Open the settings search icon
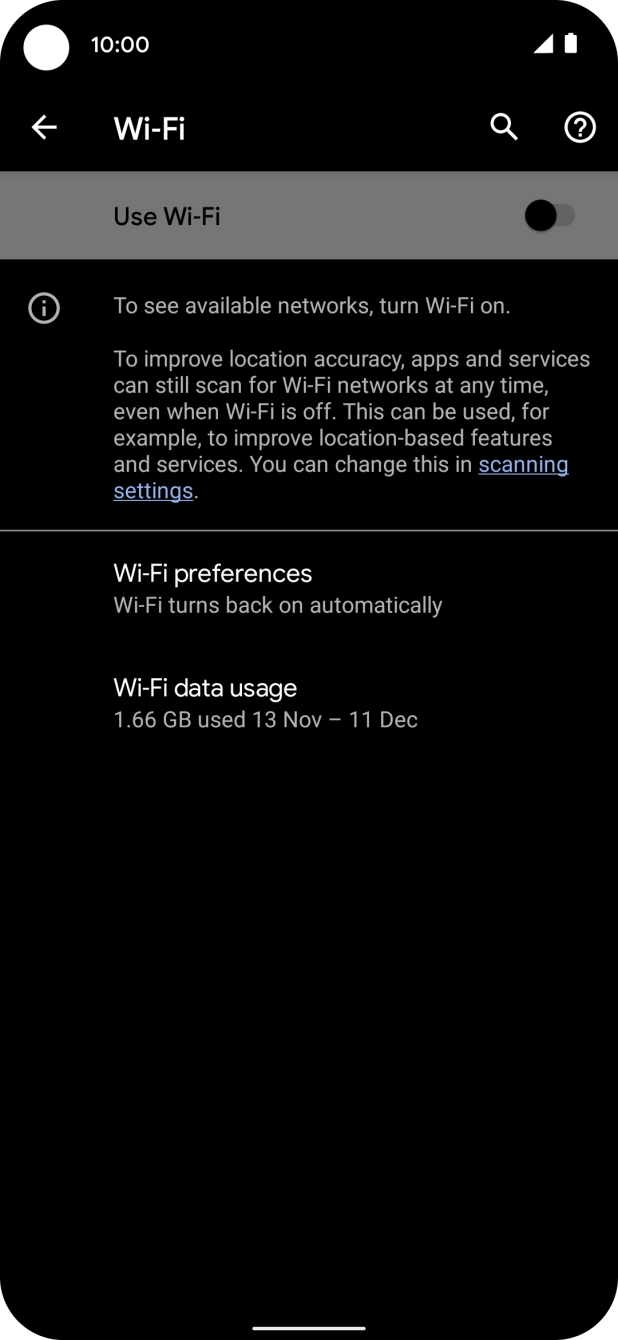Viewport: 618px width, 1340px height. (x=504, y=127)
